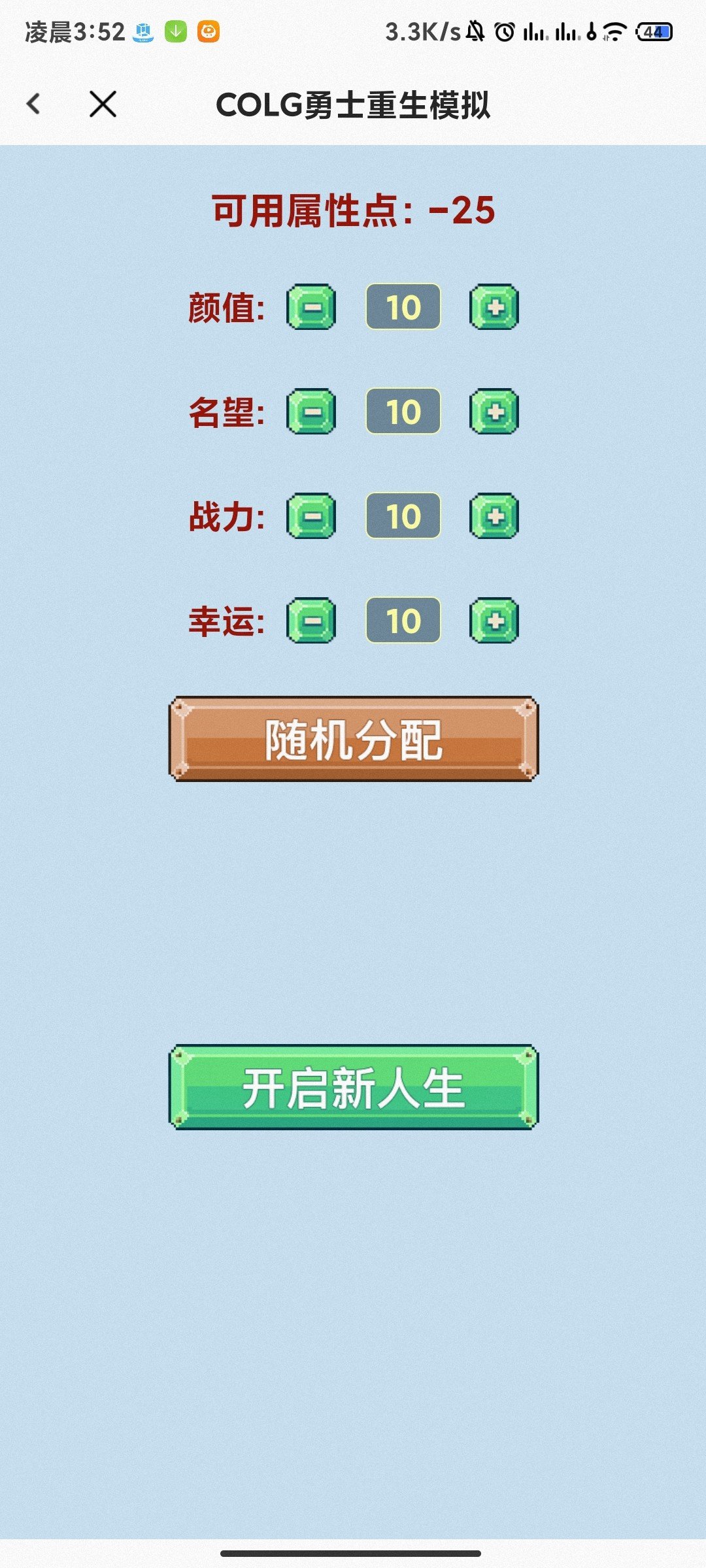Screen dimensions: 706x1568
Task: Close the COLG勇士重生模拟 page
Action: click(103, 104)
